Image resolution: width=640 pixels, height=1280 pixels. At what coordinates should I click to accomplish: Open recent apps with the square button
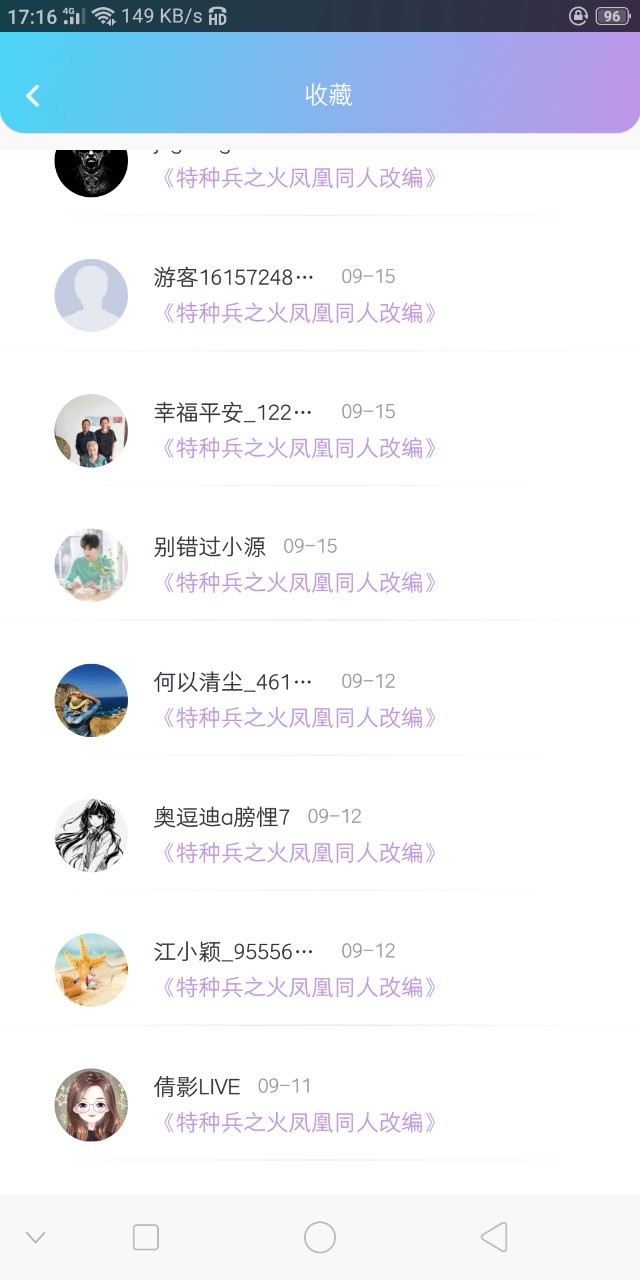[146, 1237]
